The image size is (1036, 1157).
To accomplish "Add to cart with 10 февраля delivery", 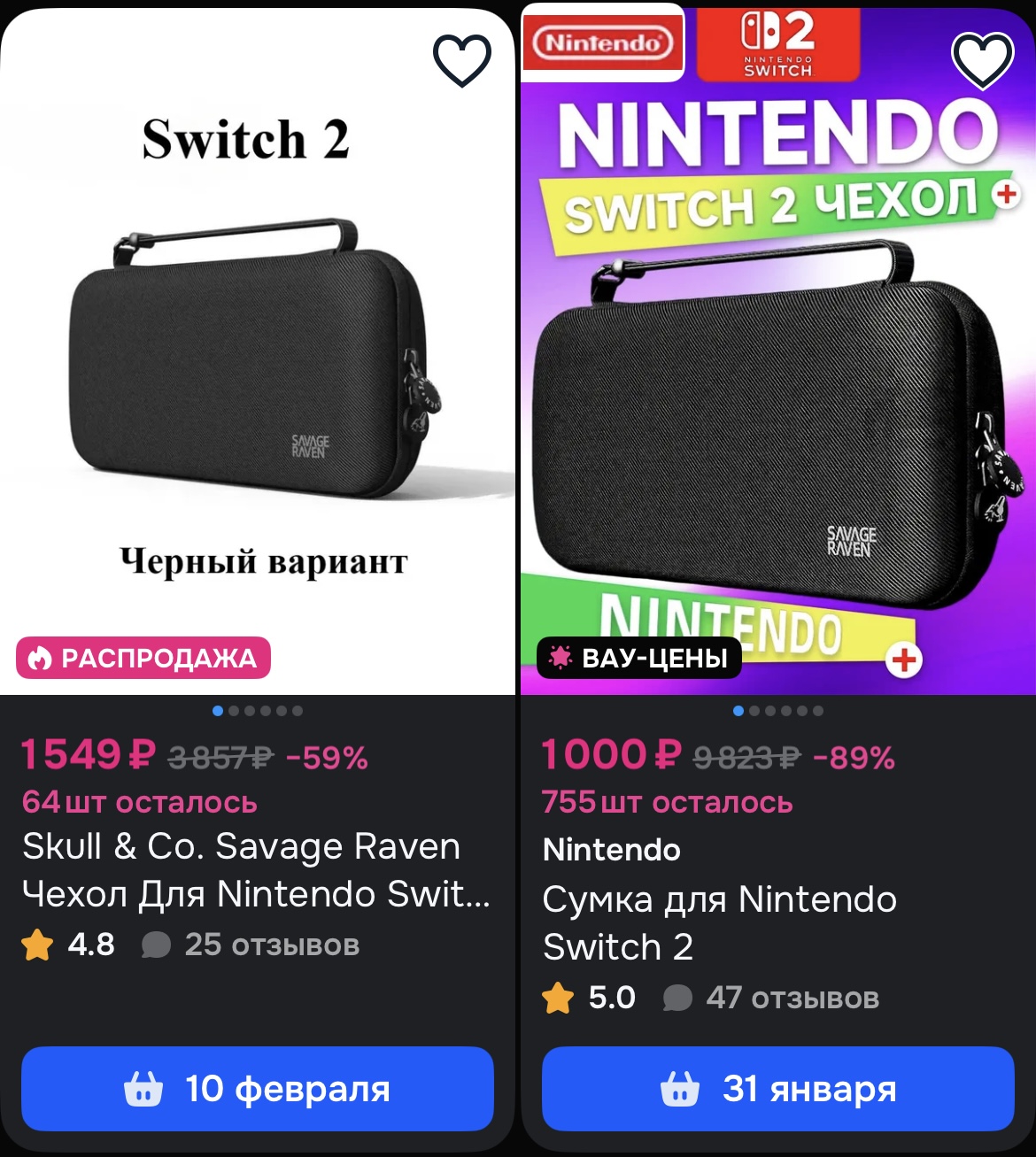I will 257,1089.
